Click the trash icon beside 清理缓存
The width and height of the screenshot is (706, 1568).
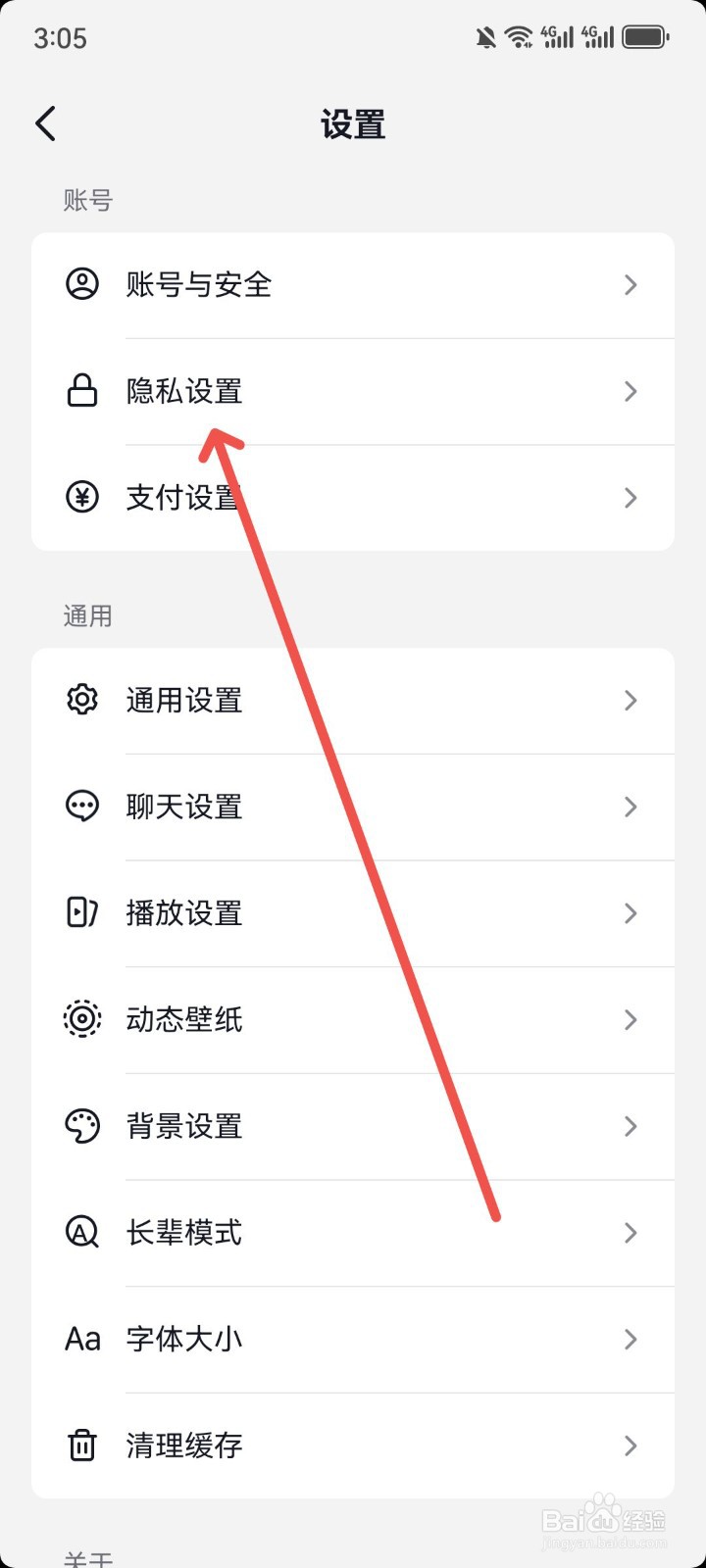pos(82,1445)
